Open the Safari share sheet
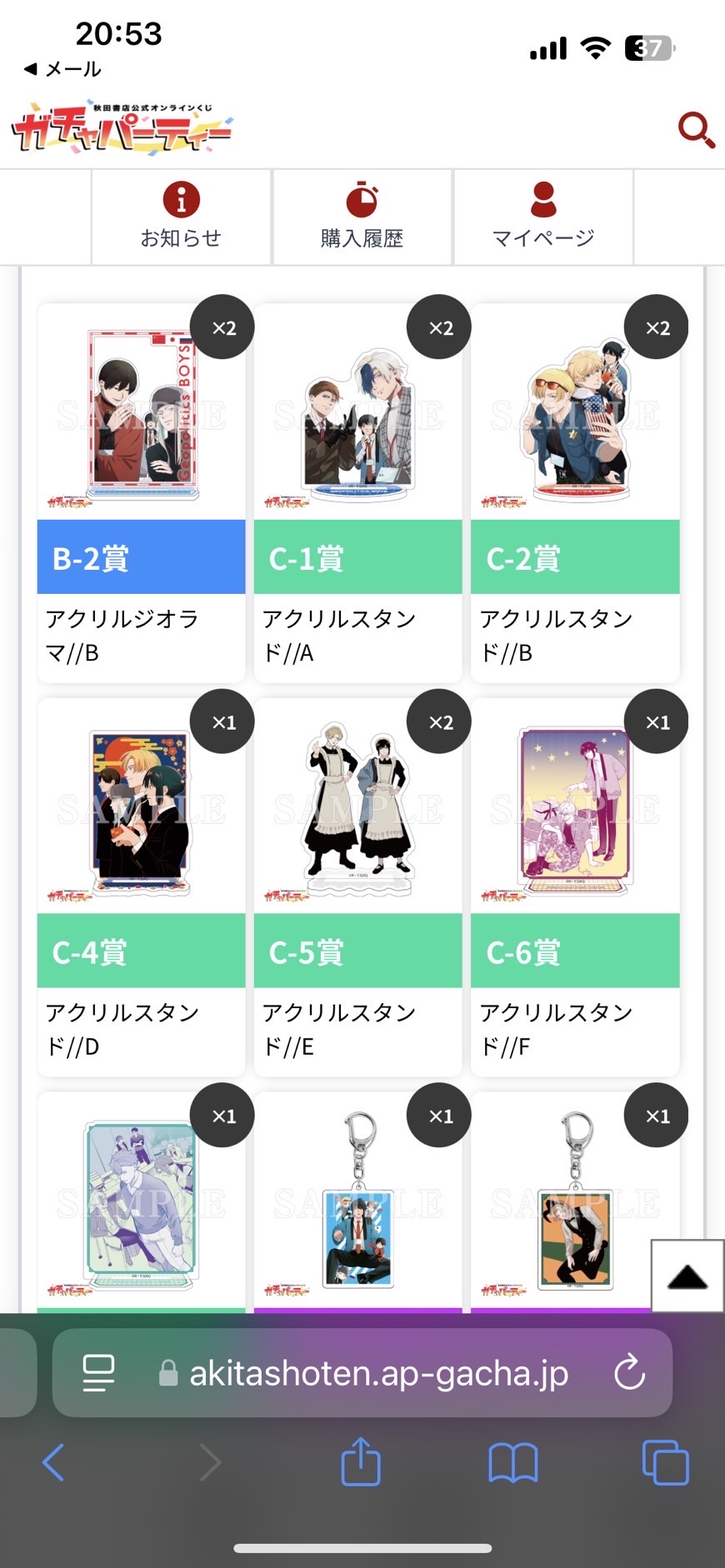Viewport: 725px width, 1568px height. 361,1461
